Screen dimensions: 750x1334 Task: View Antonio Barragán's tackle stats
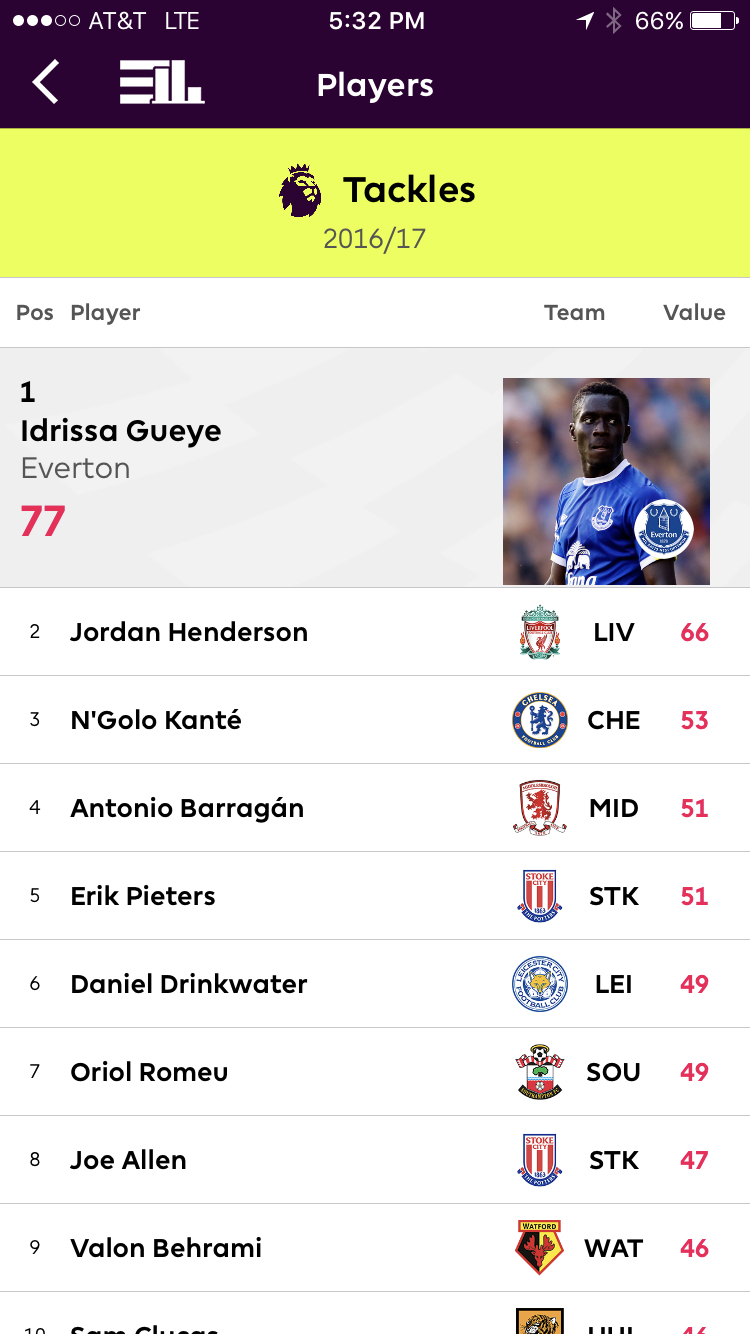pyautogui.click(x=375, y=808)
